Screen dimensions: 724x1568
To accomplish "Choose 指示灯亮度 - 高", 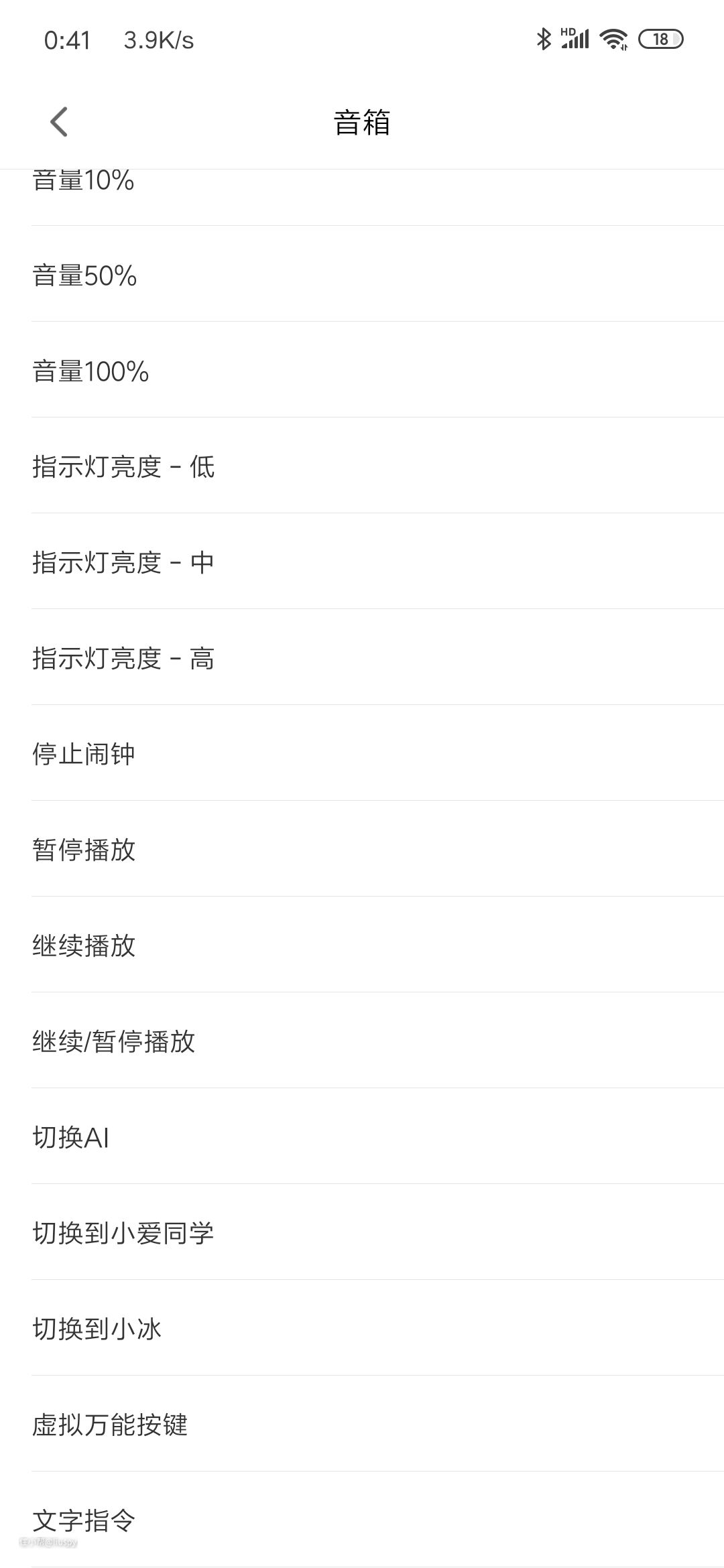I will pyautogui.click(x=123, y=659).
